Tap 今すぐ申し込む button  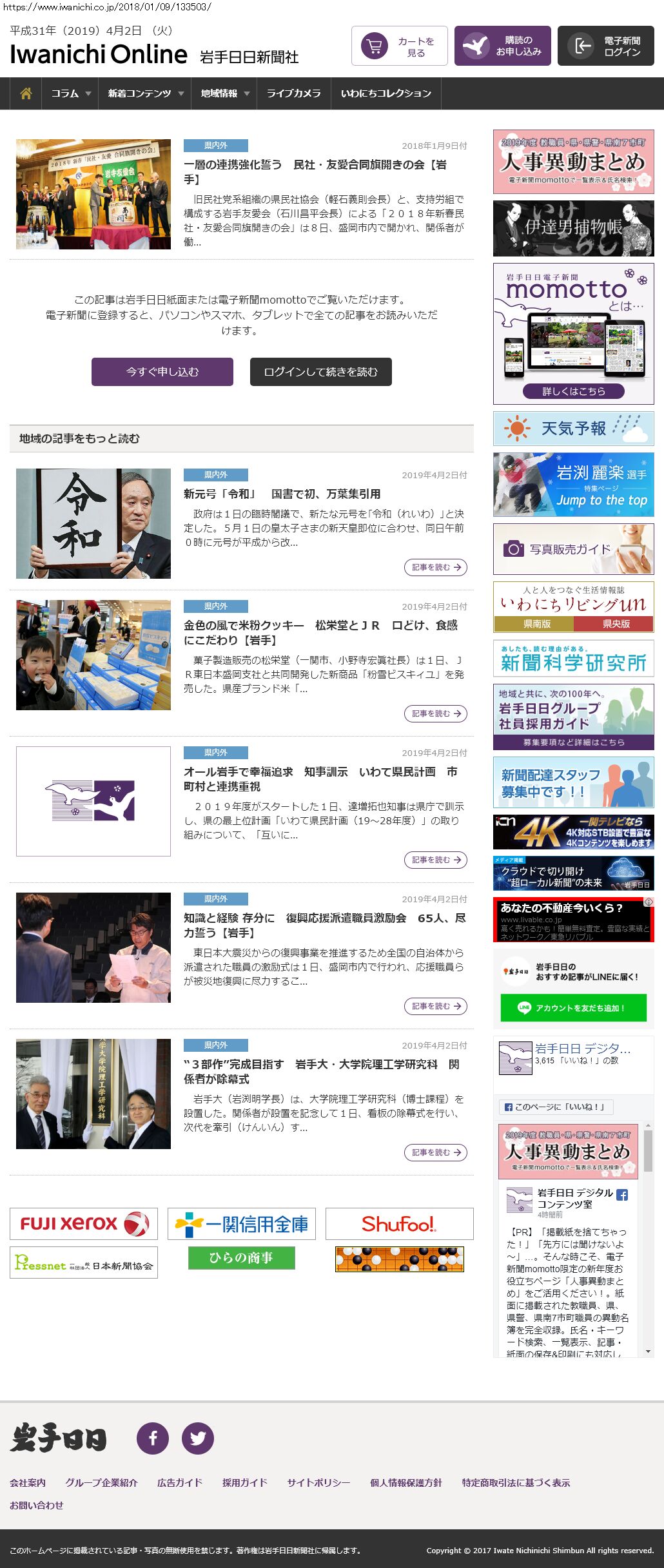click(x=162, y=372)
